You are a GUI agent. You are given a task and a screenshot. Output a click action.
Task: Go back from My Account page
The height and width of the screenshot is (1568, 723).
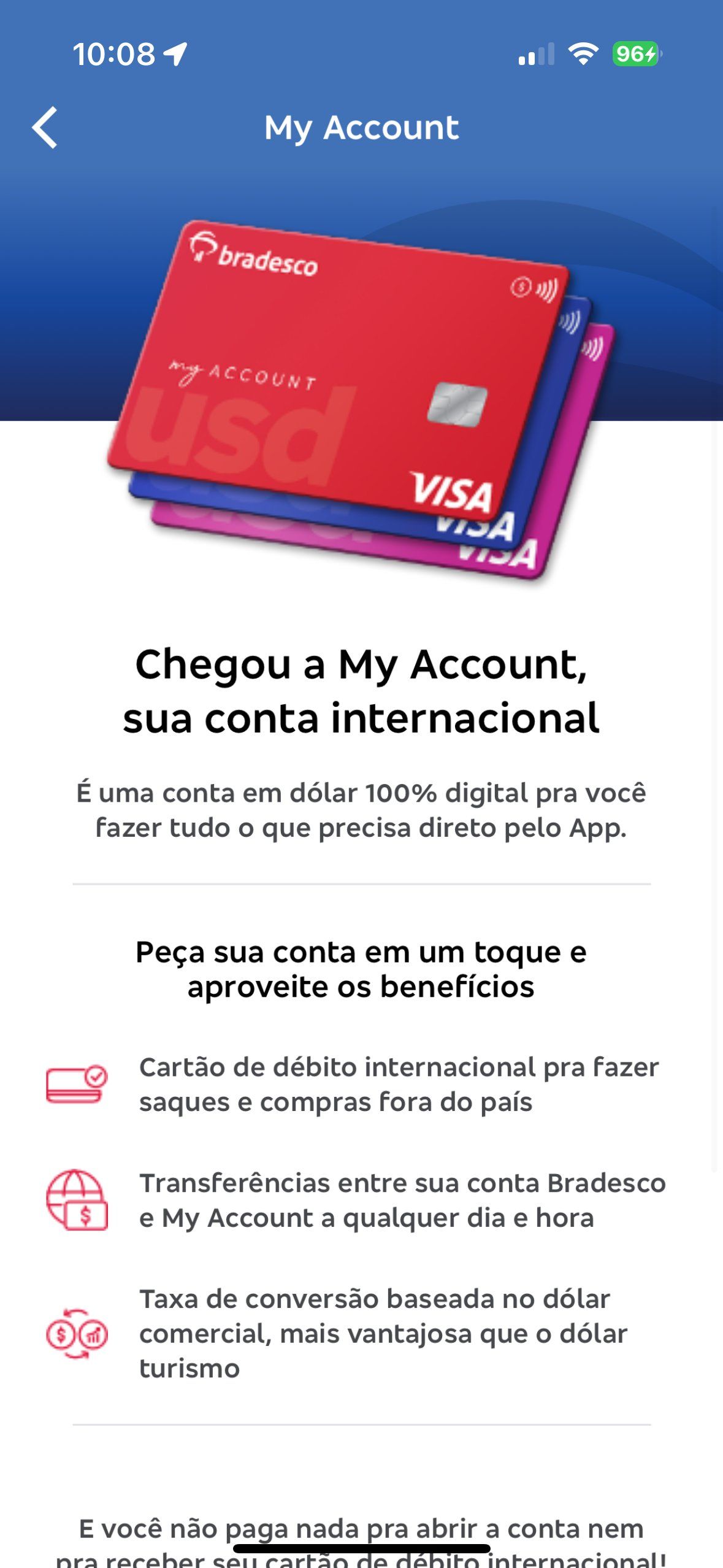(x=45, y=128)
